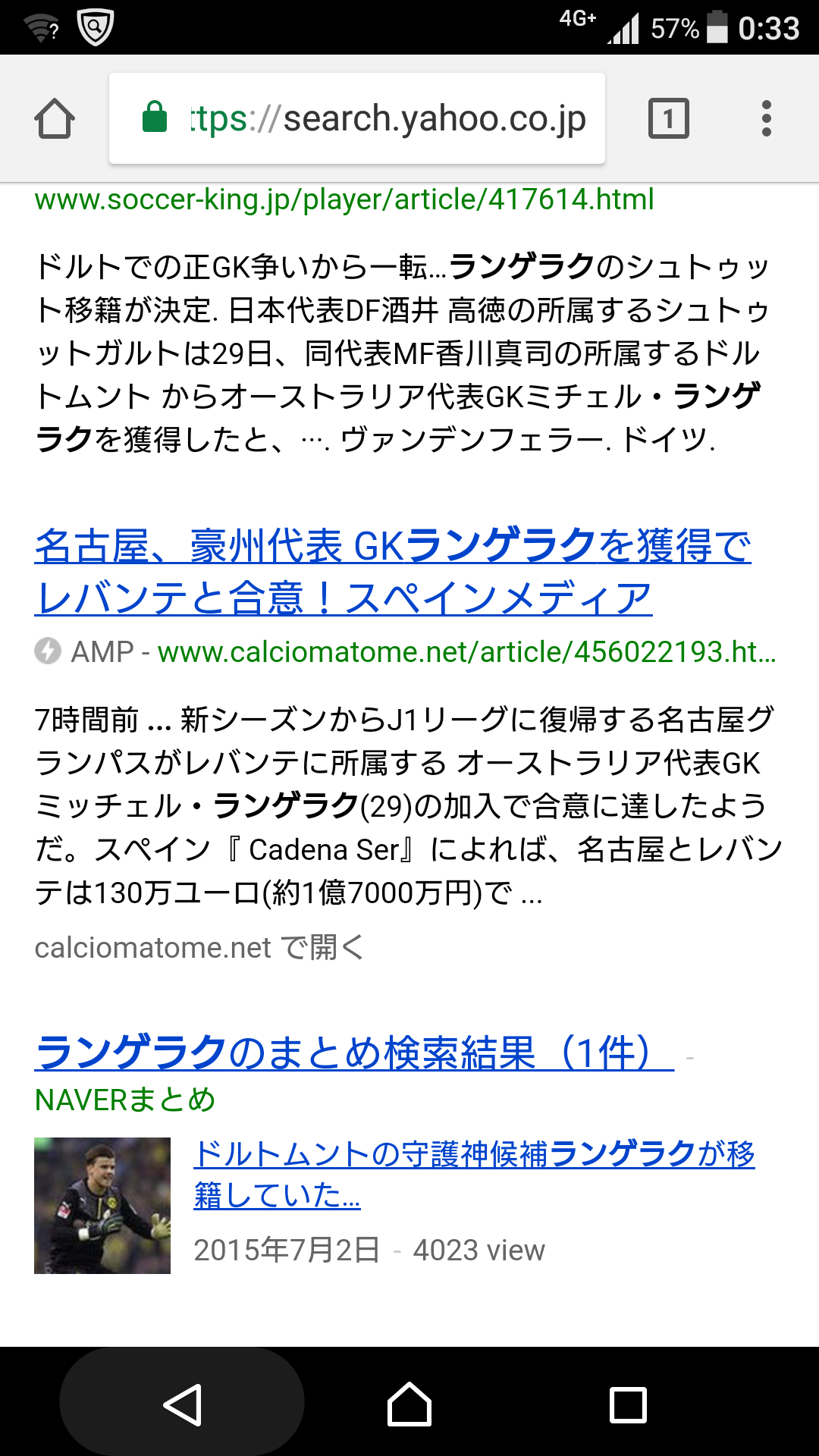The image size is (819, 1456).
Task: Open the ドルトムントの守護神候補ランゲラク article link
Action: tap(474, 1175)
